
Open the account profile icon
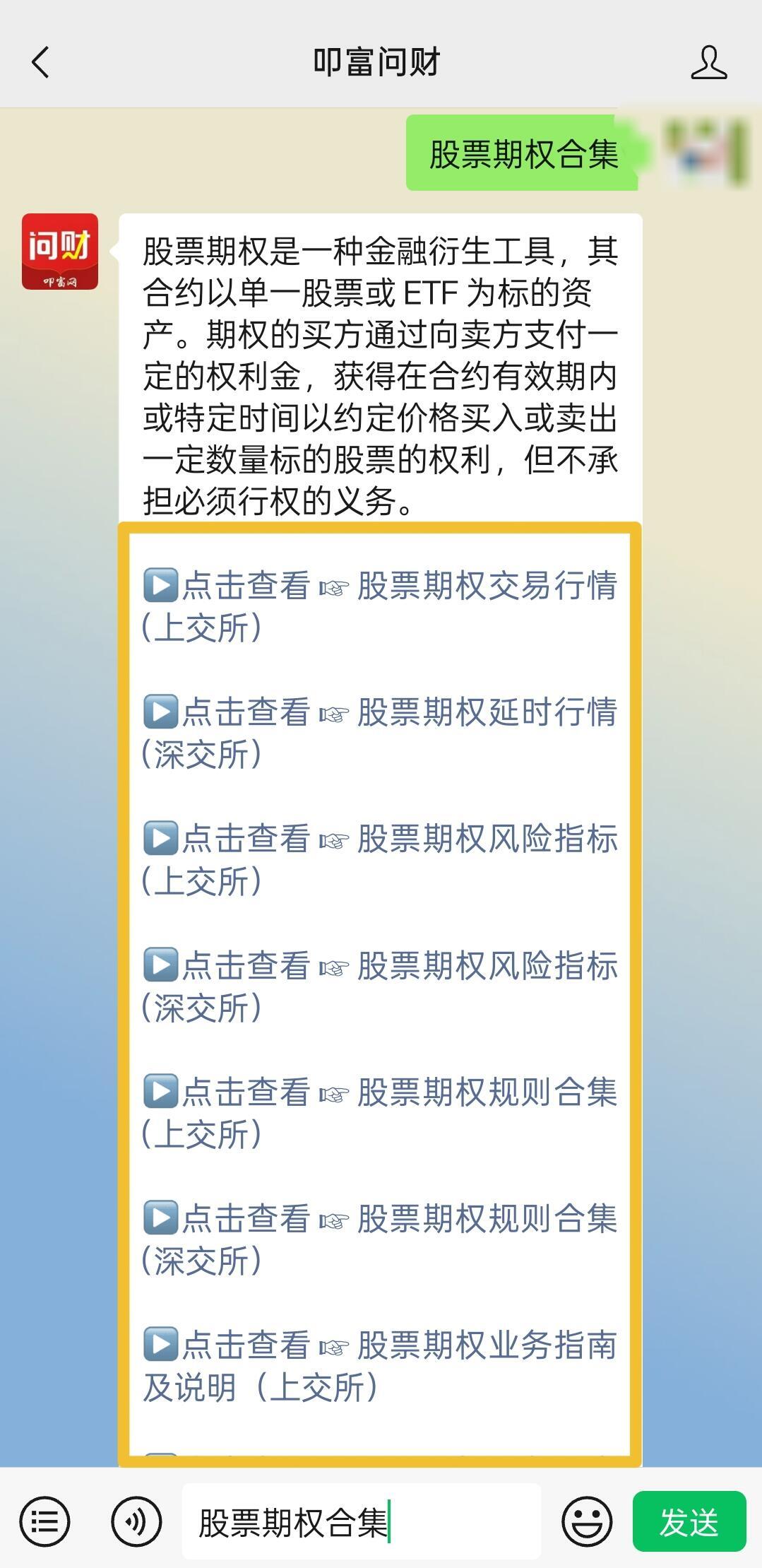coord(708,62)
